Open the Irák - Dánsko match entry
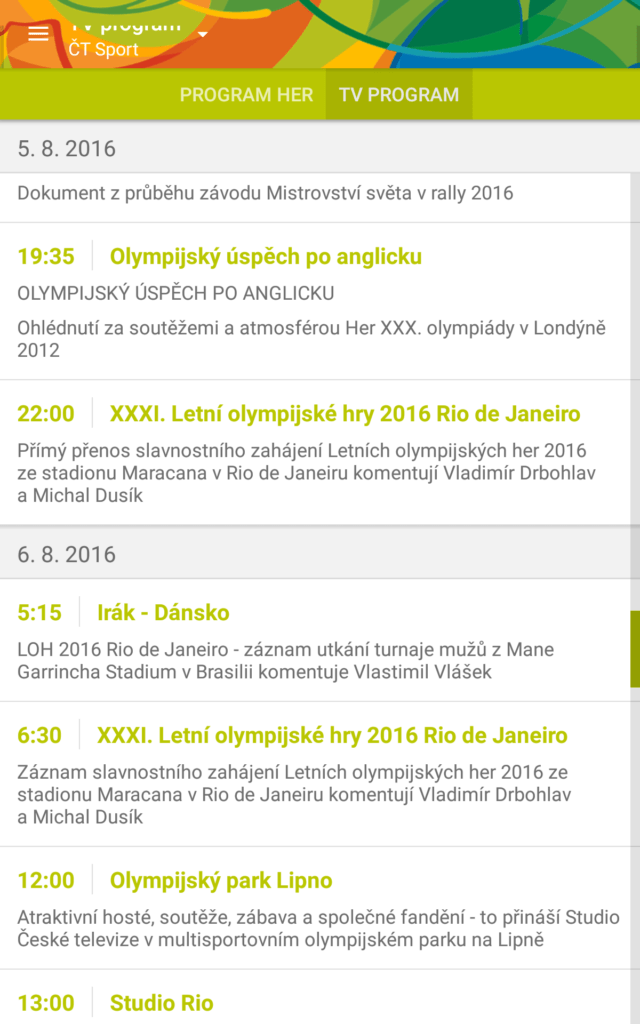Viewport: 640px width, 1024px height. [315, 641]
